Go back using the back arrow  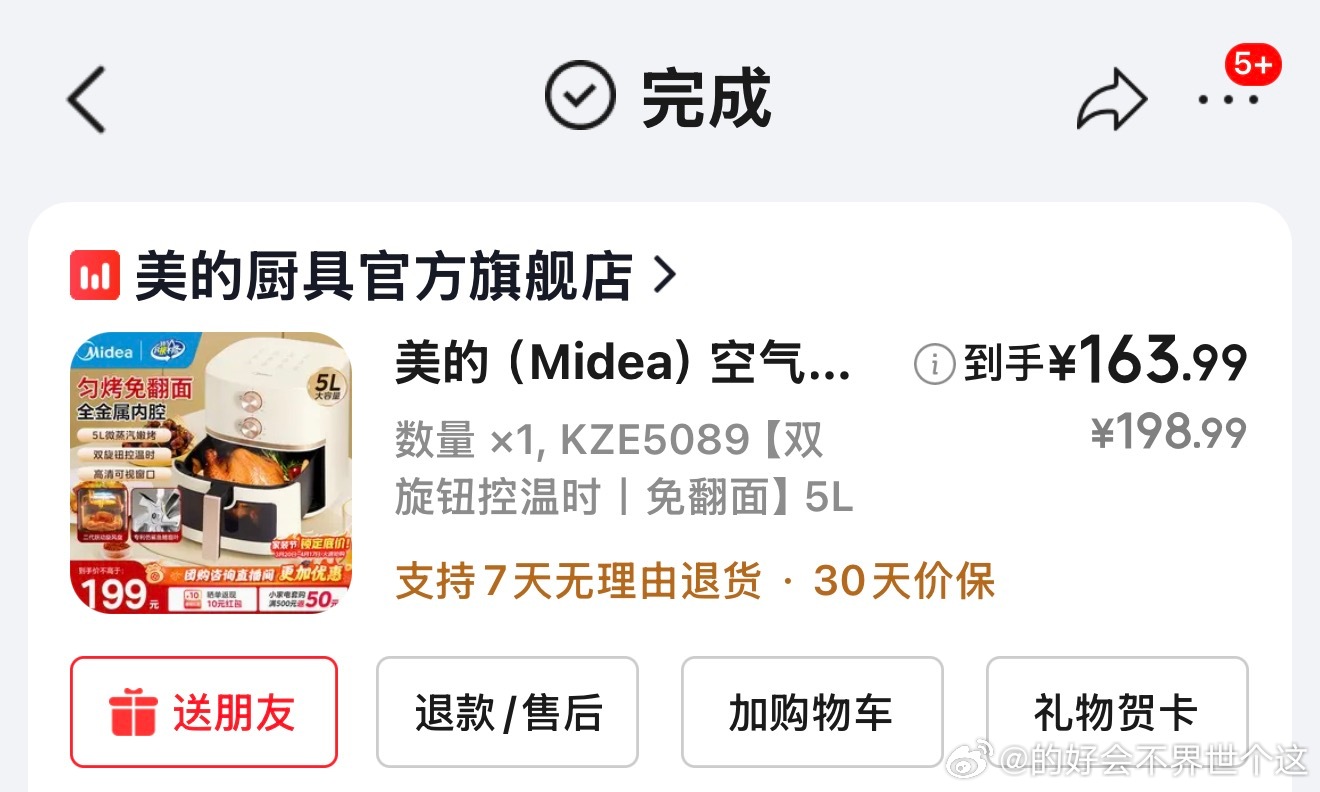(x=87, y=99)
